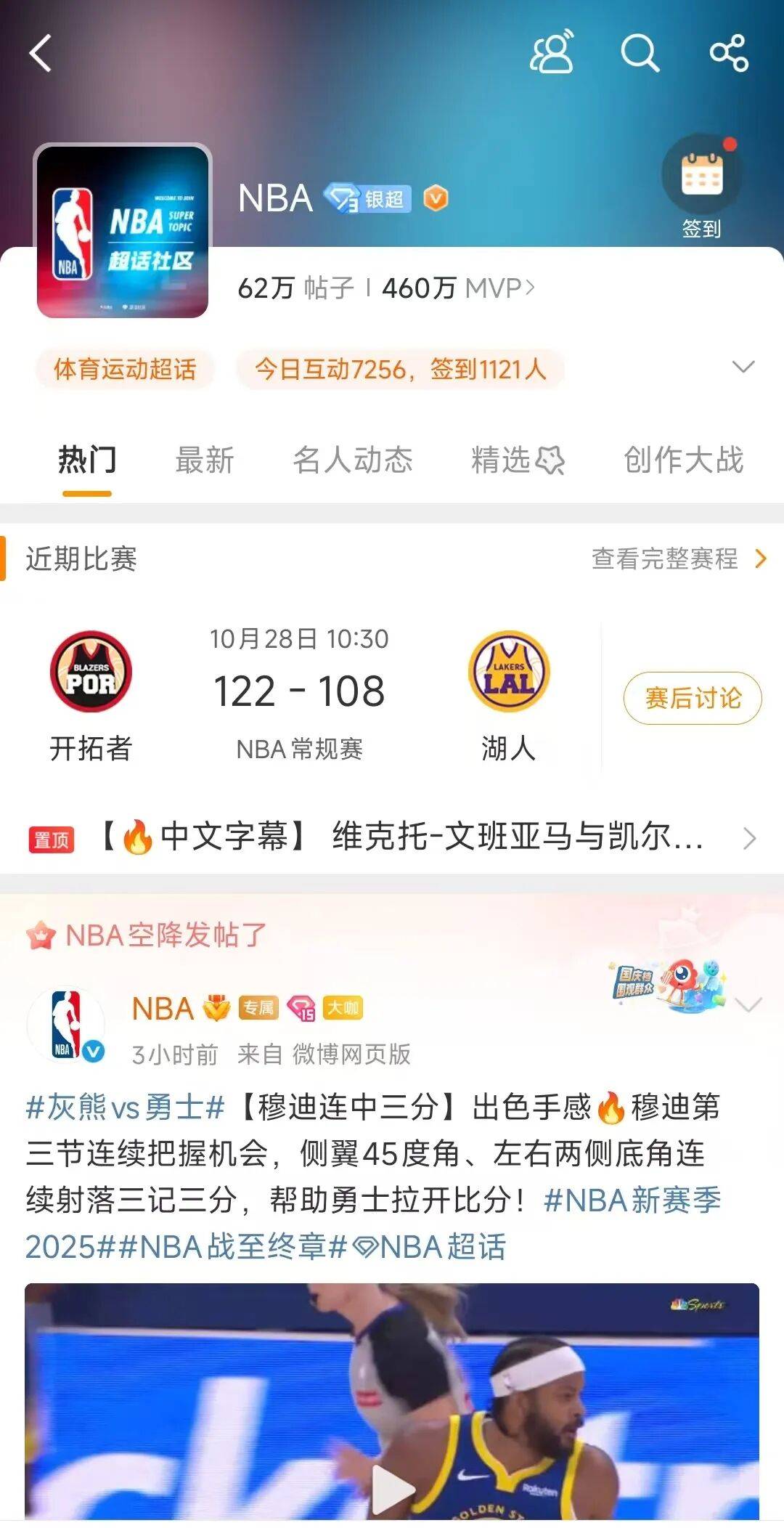Share the NBA super topic page
The width and height of the screenshot is (784, 1528).
[729, 53]
